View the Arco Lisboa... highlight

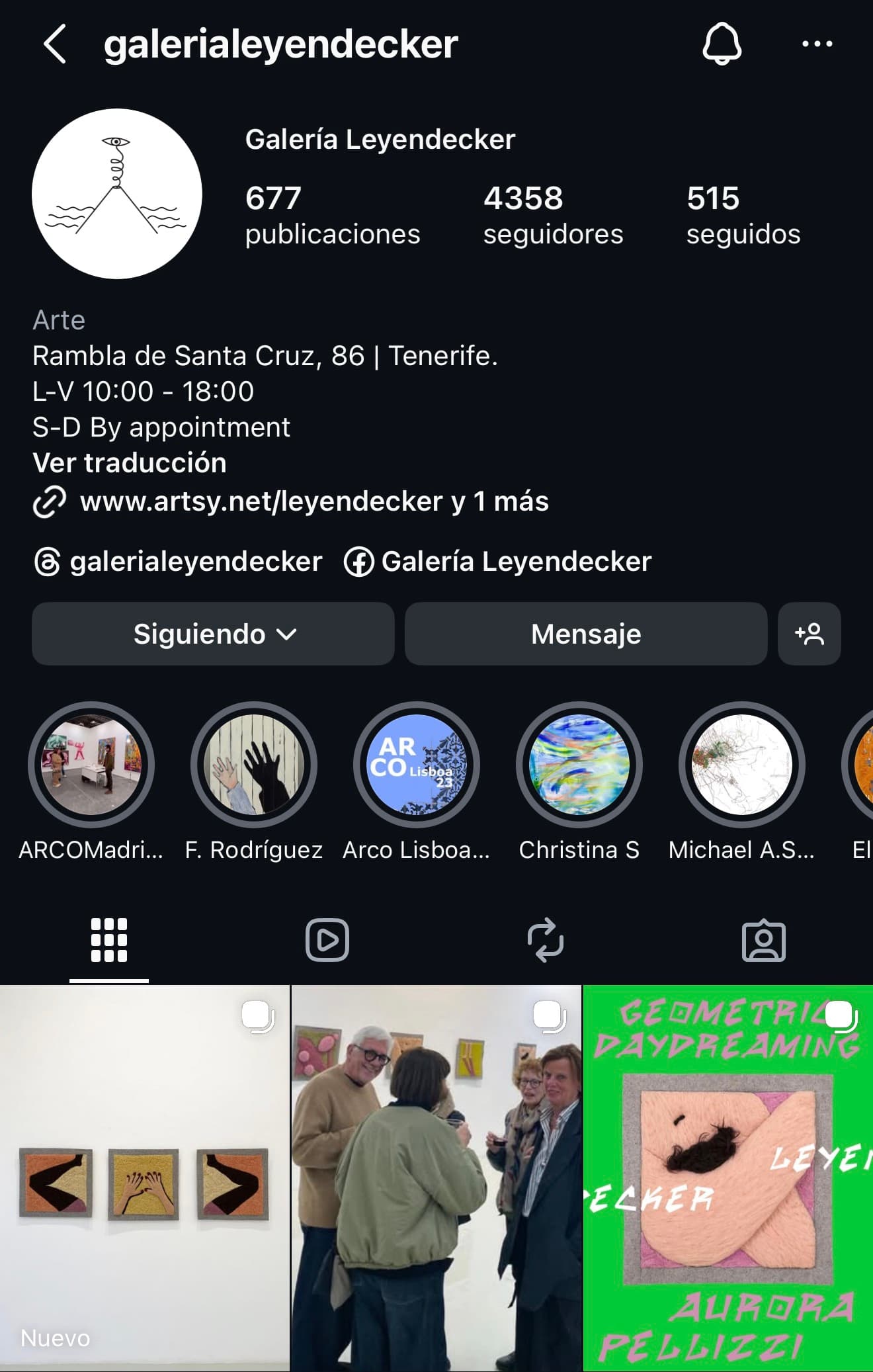pos(417,765)
